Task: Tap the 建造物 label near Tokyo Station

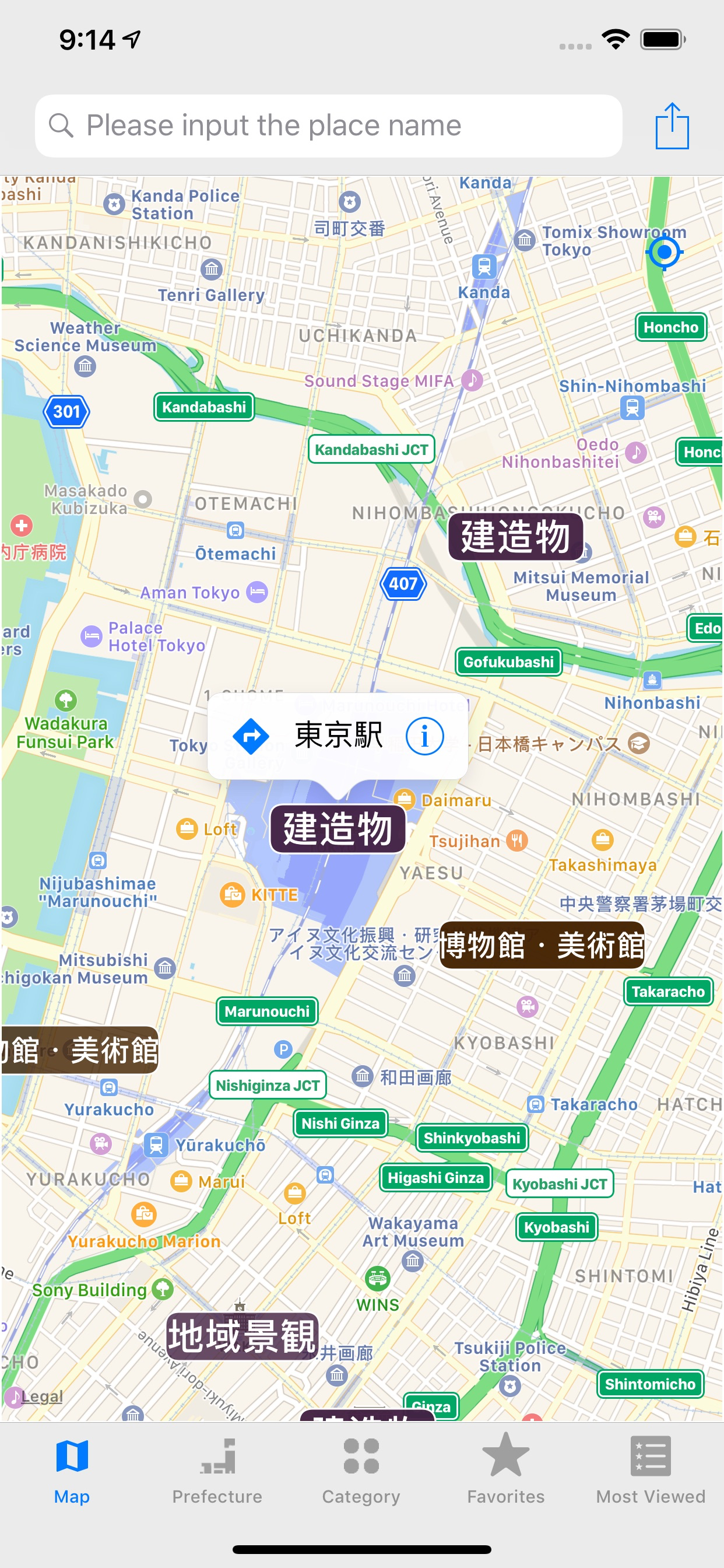Action: [x=336, y=829]
